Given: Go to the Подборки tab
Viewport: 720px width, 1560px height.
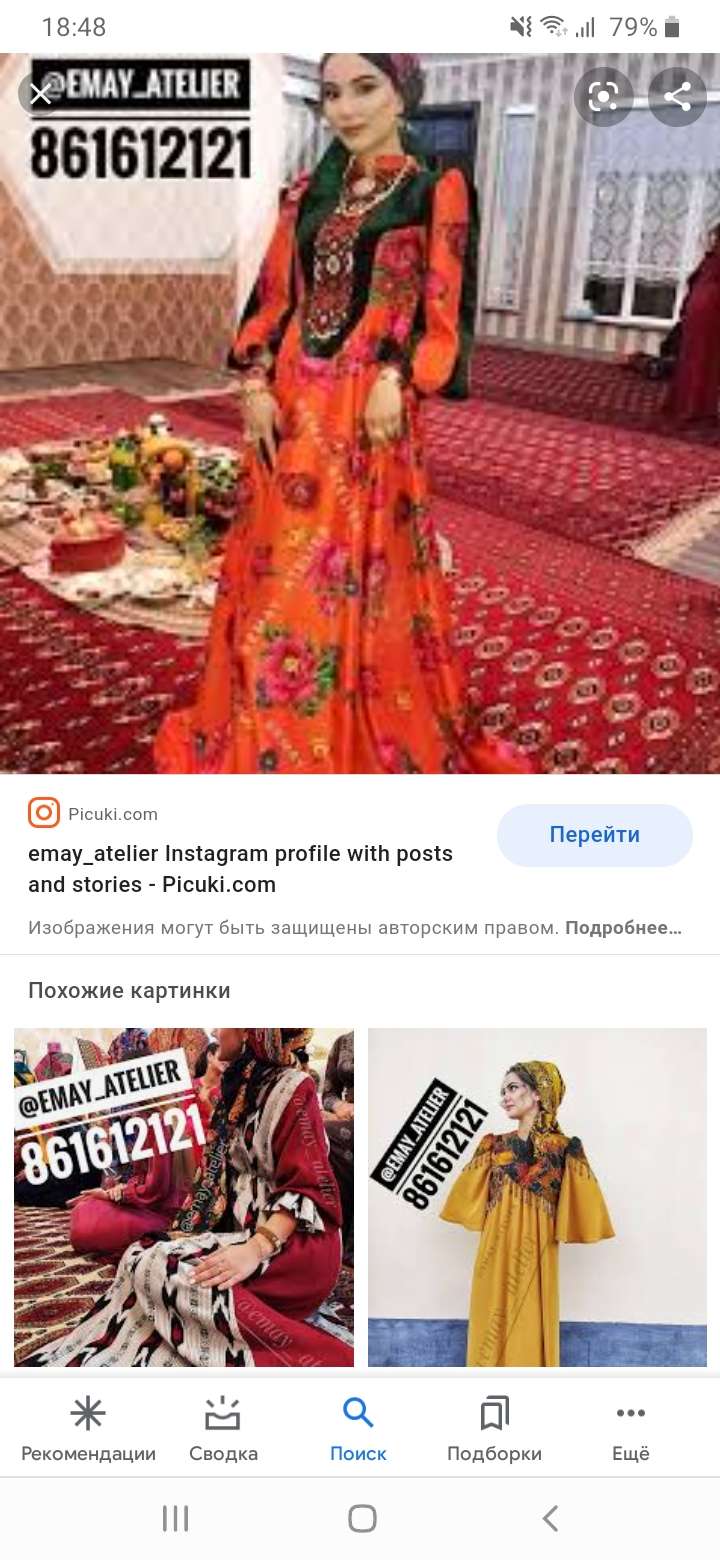Looking at the screenshot, I should [494, 1430].
